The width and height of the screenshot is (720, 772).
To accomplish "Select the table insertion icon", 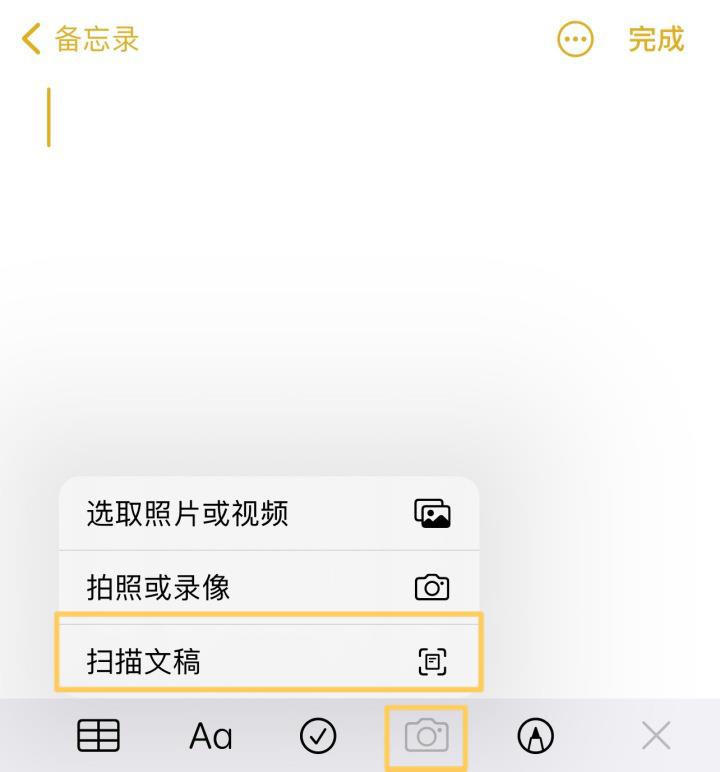I will click(97, 735).
